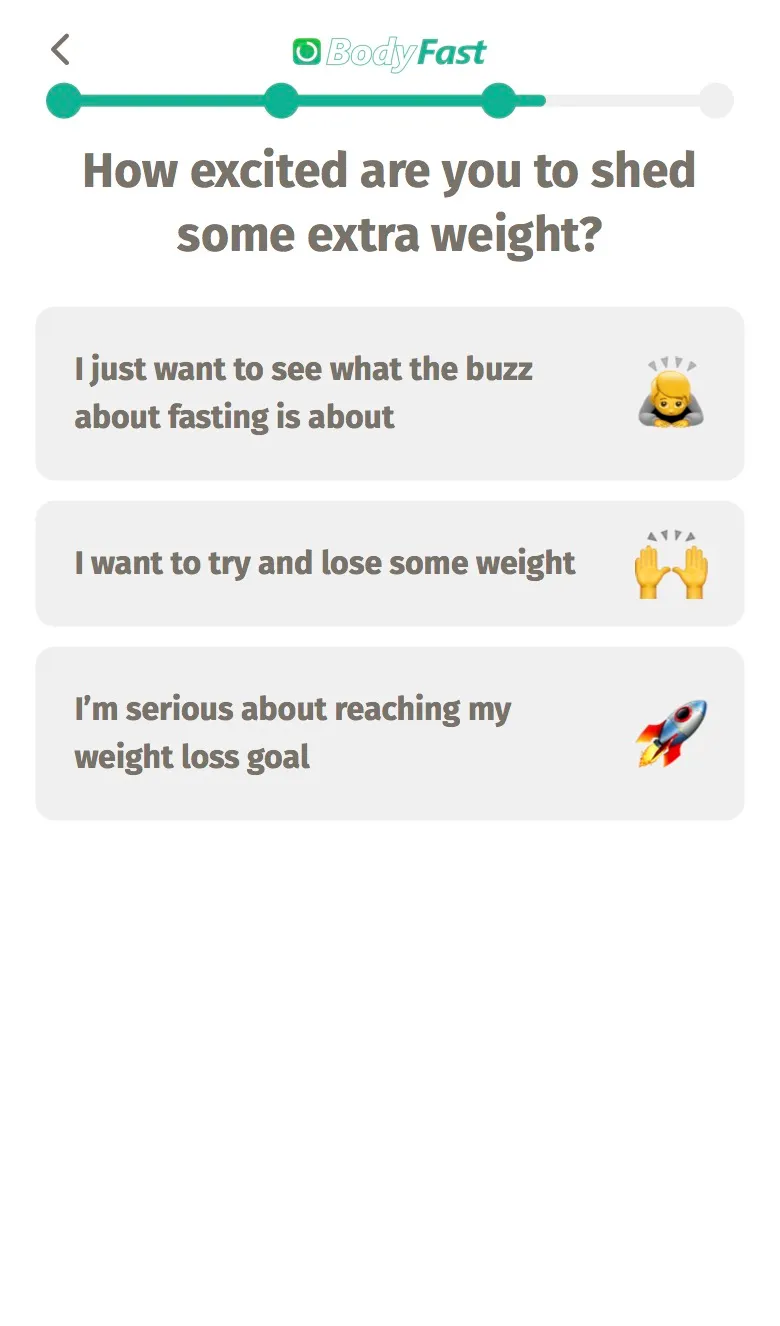
Task: Select 'I just want to see what the buzz' option
Action: 390,393
